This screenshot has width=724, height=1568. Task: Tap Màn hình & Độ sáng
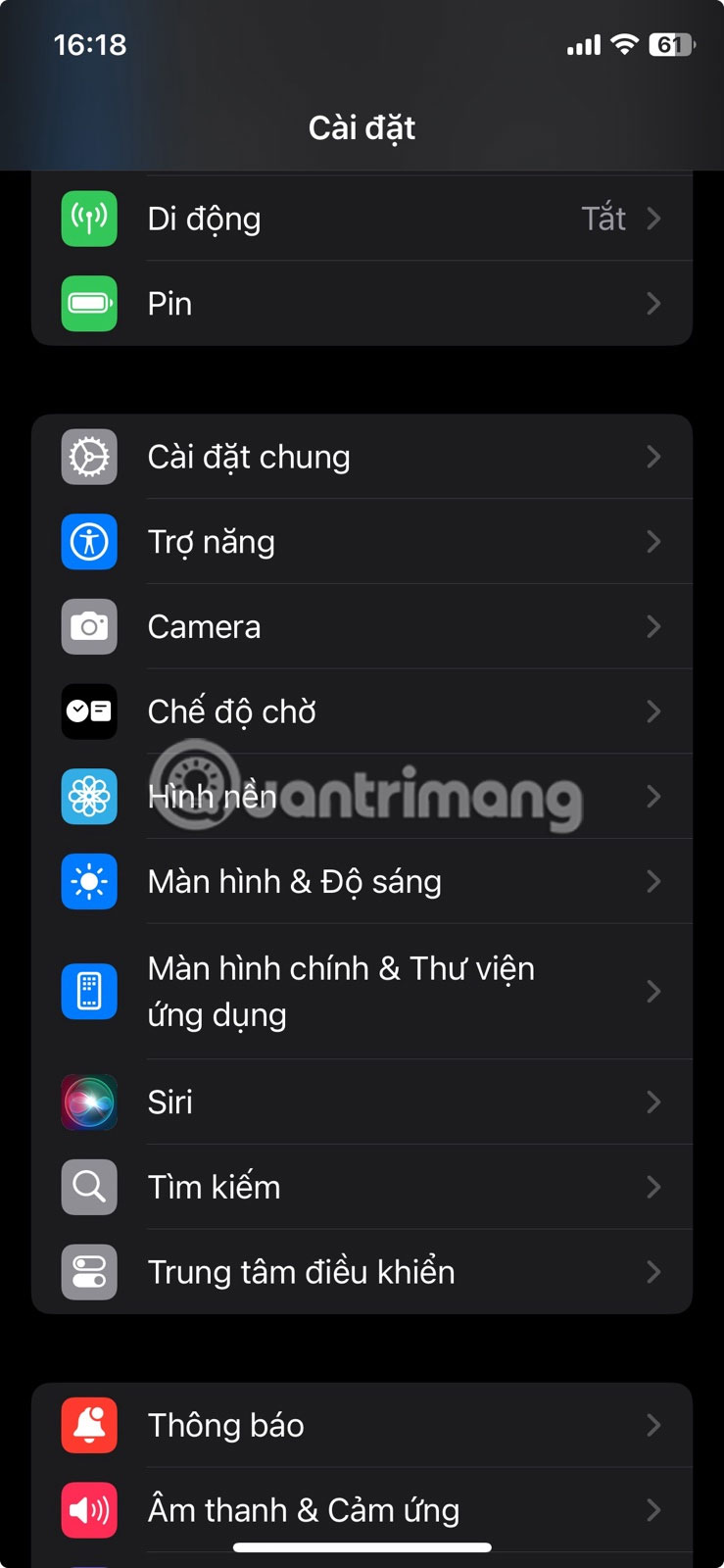click(362, 882)
